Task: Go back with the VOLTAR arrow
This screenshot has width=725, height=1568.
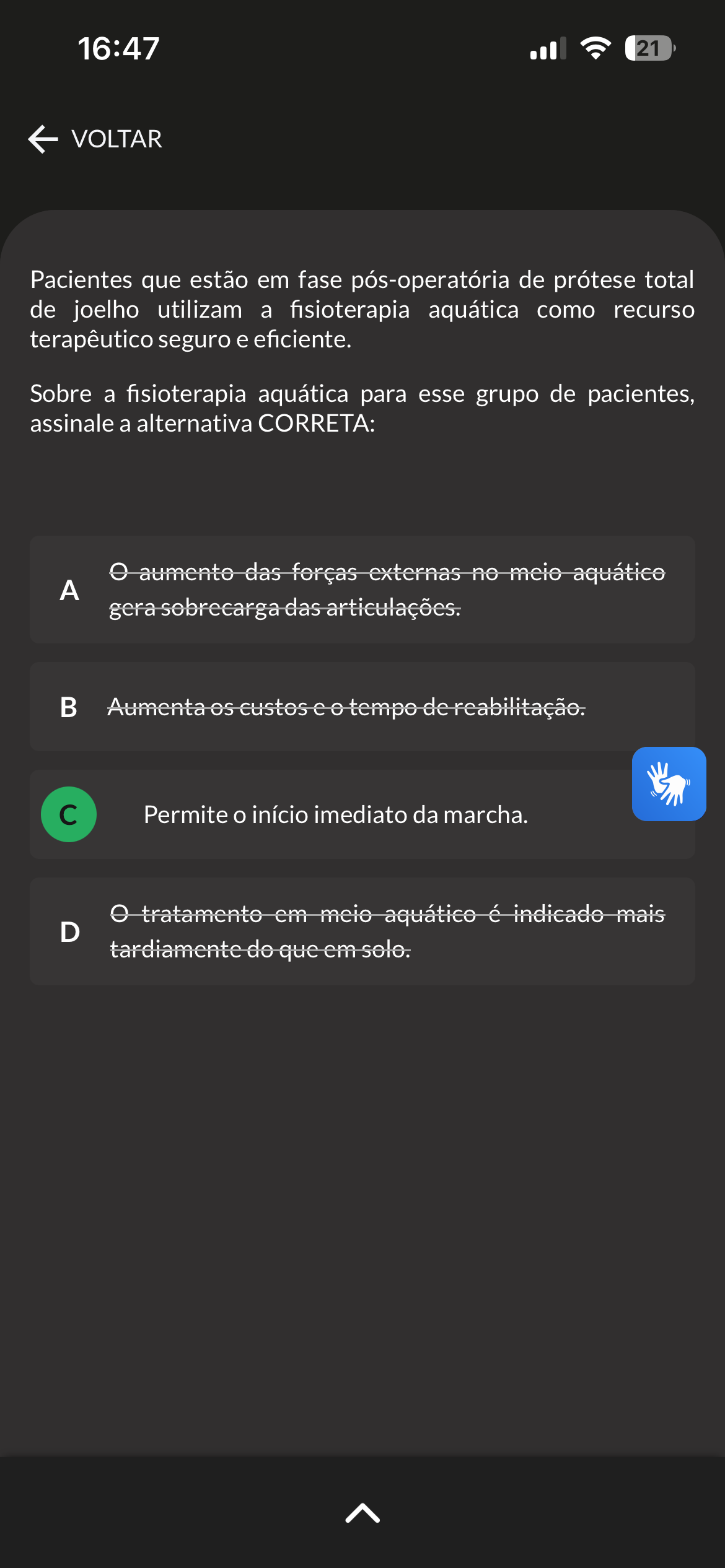Action: coord(95,139)
